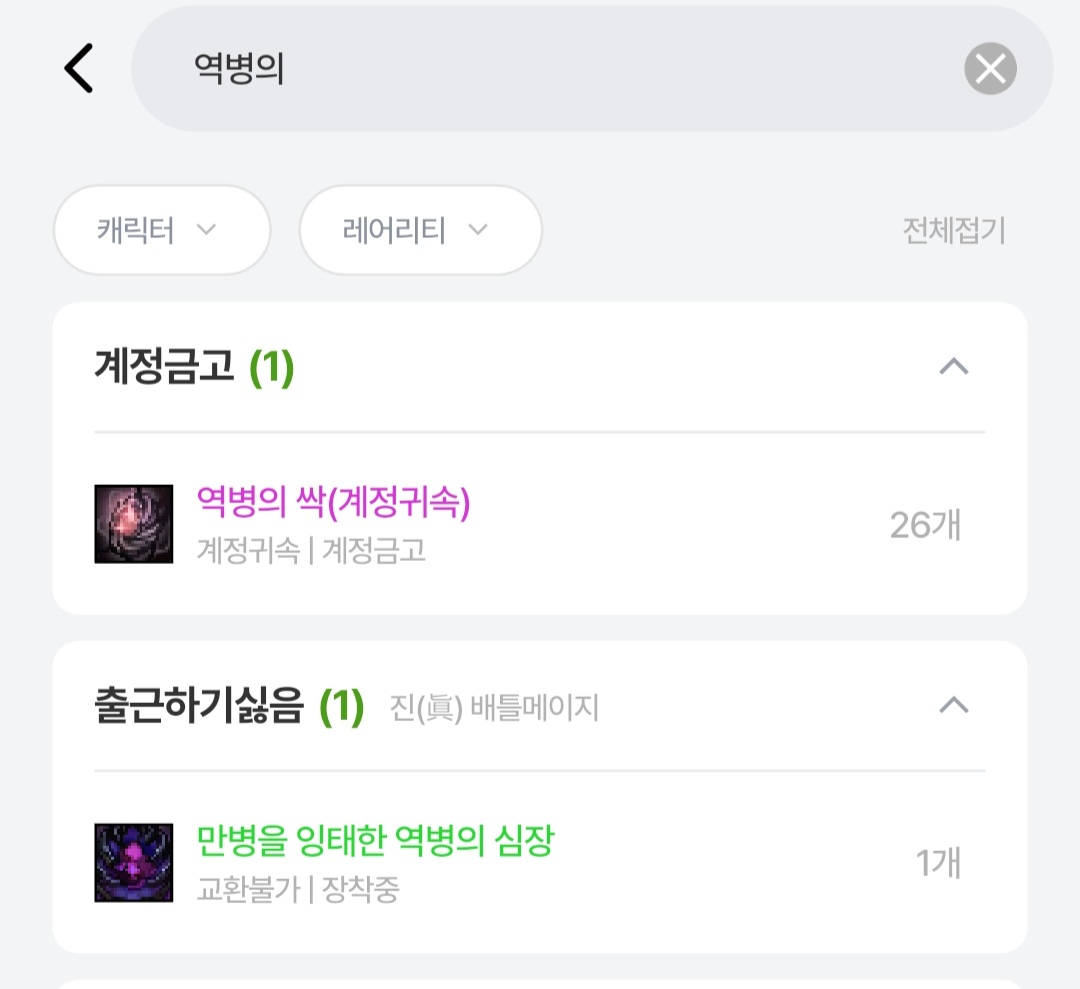Open the 캐릭터 filter dropdown

[x=161, y=230]
